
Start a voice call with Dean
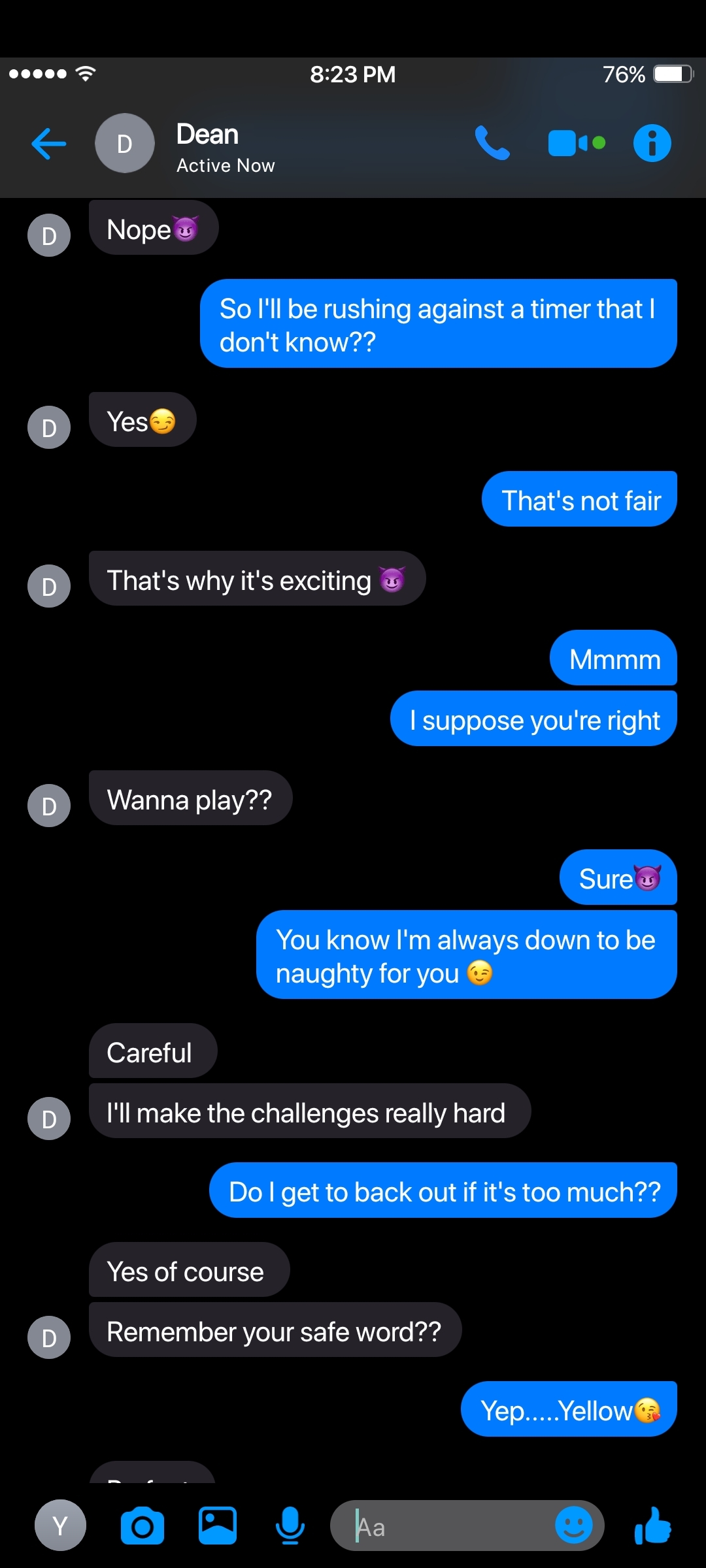(492, 143)
